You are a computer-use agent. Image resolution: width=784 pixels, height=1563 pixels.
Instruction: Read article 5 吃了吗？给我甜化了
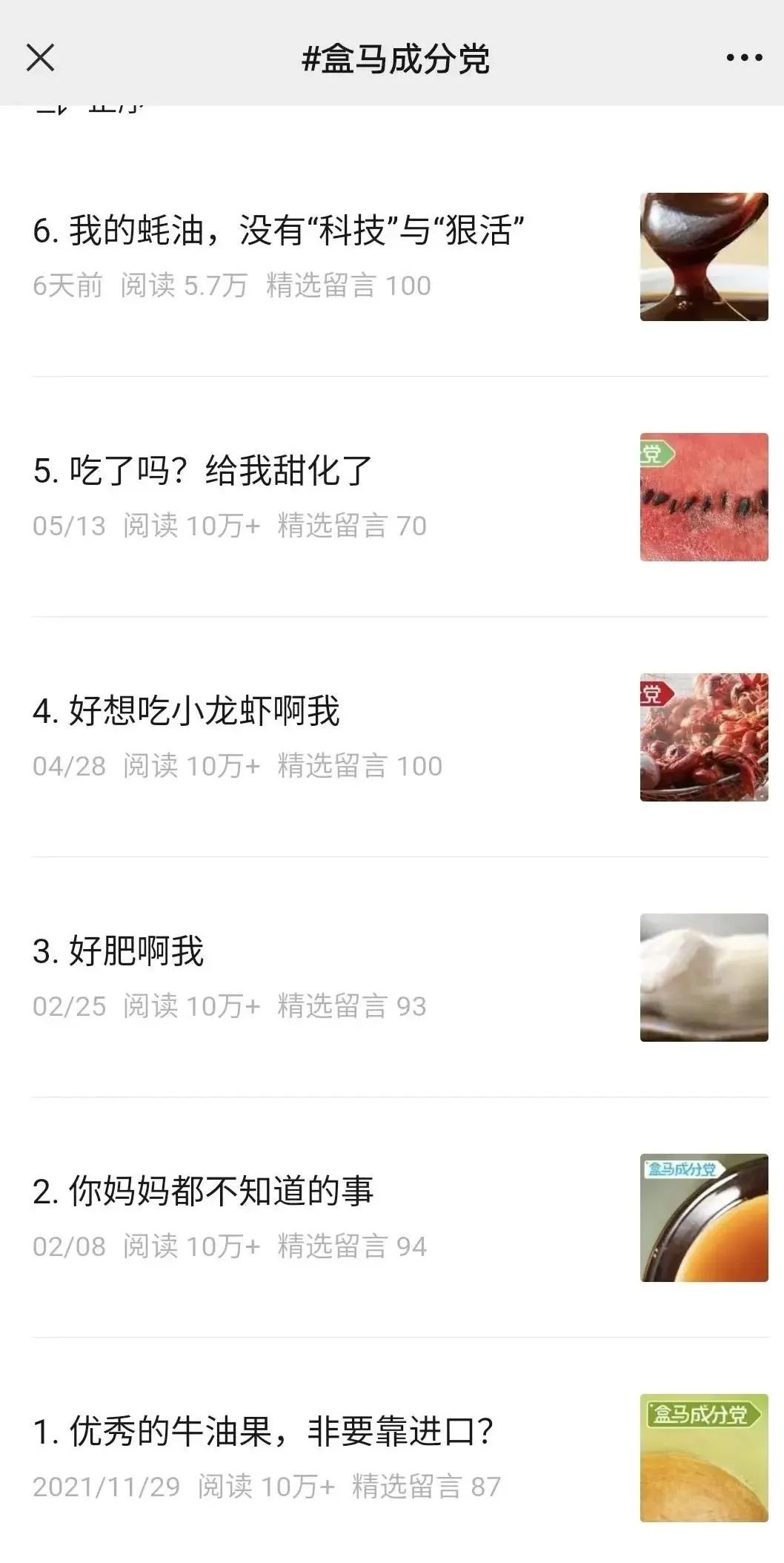[x=202, y=472]
